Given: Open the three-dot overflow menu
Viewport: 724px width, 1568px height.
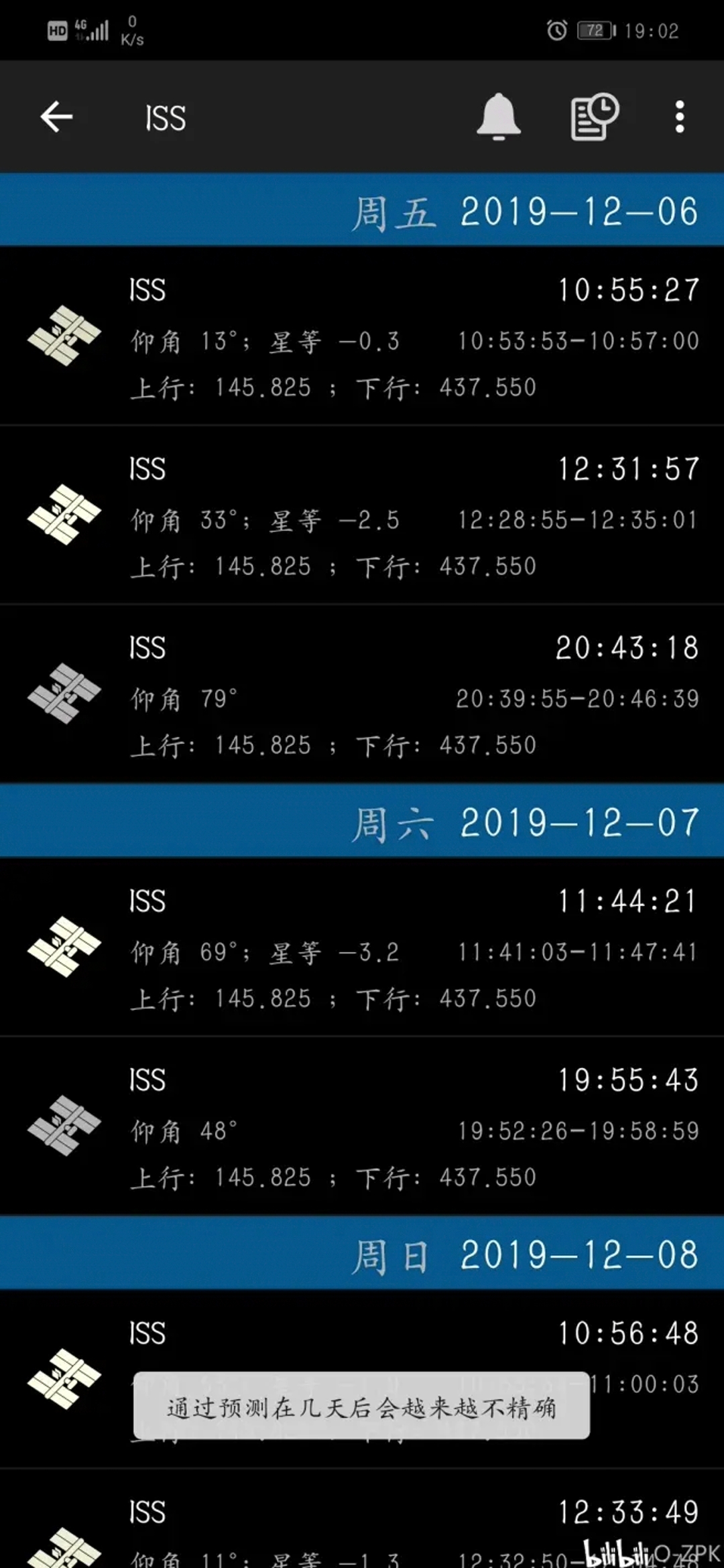Looking at the screenshot, I should click(x=679, y=115).
